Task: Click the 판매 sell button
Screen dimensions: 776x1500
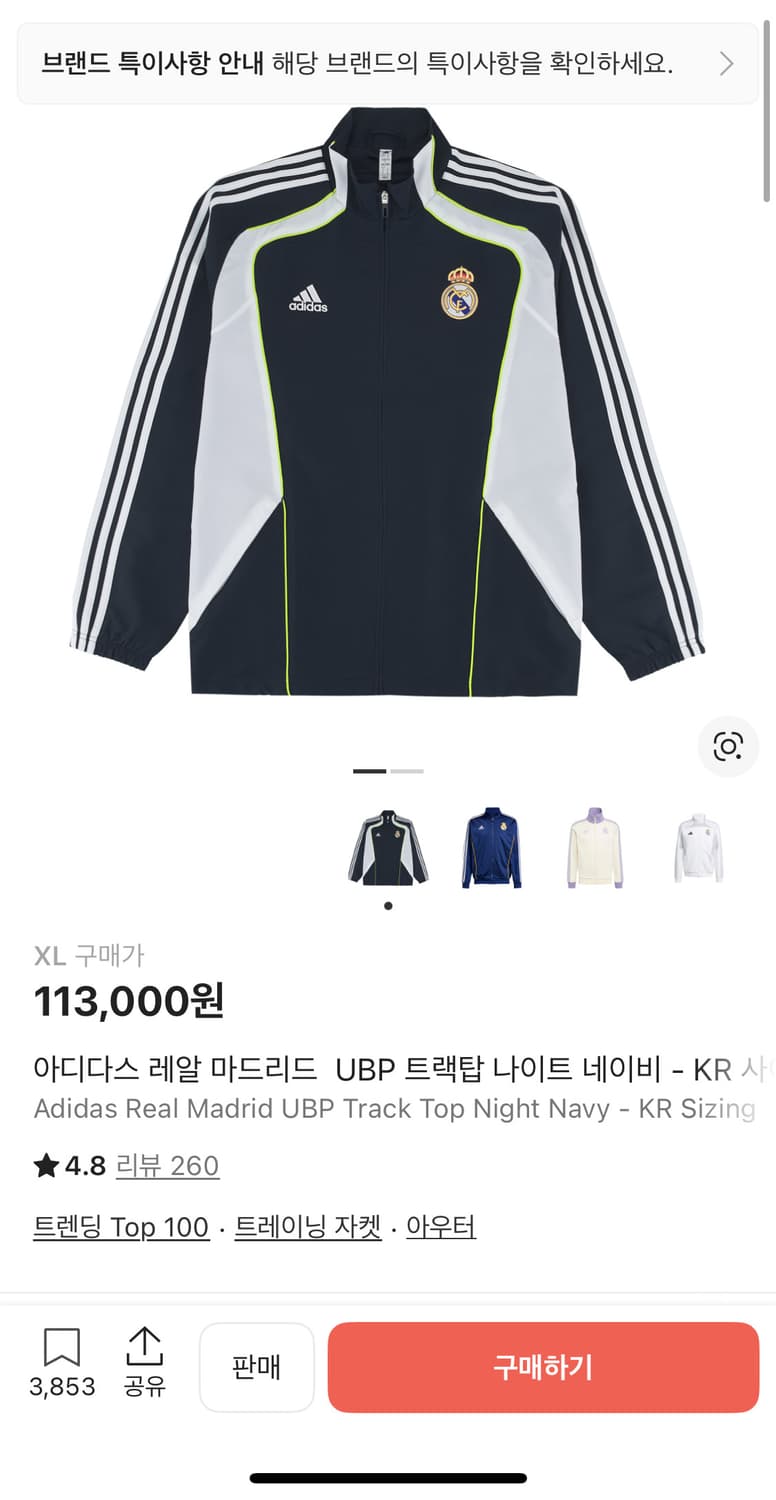Action: click(x=256, y=1367)
